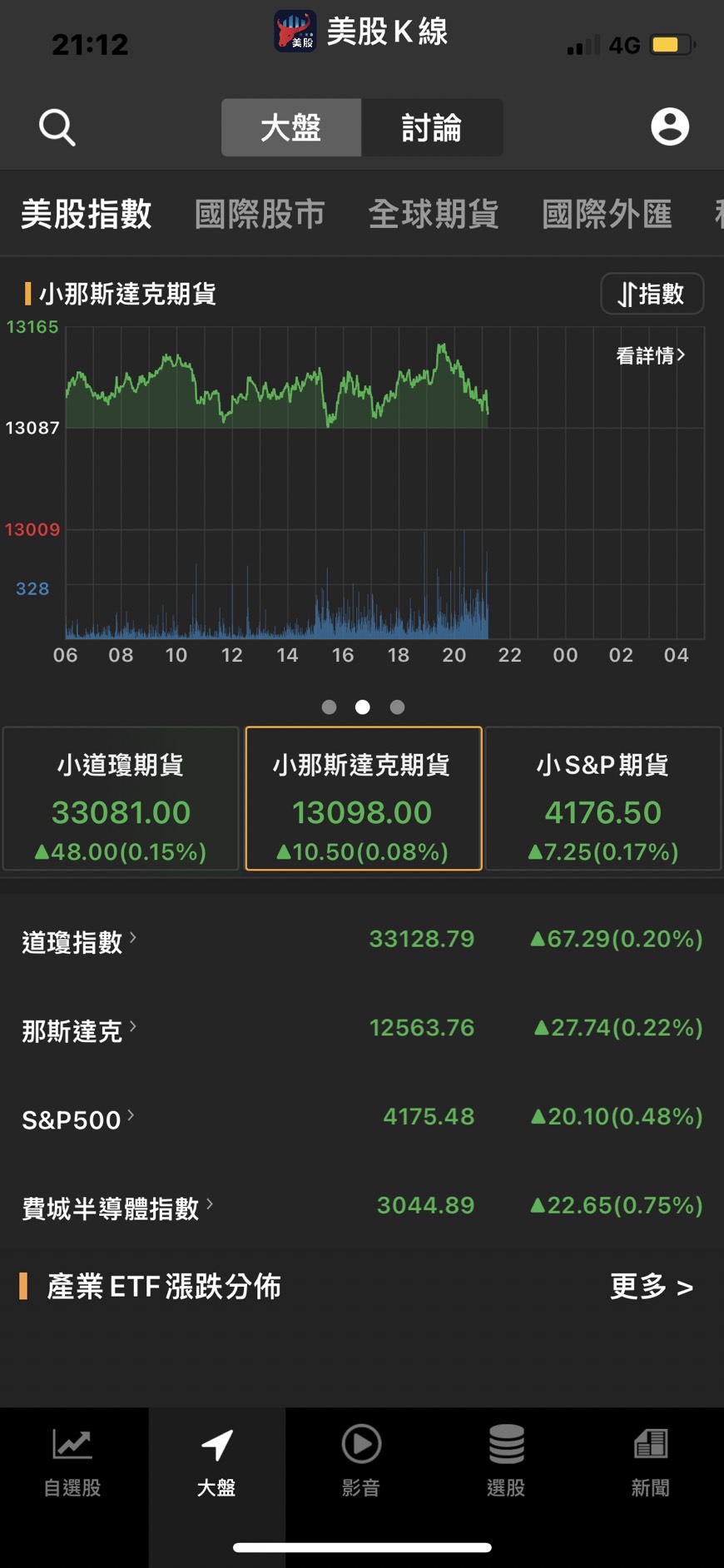This screenshot has width=724, height=1568.
Task: Open the 影音 bottom tab
Action: pos(361,1462)
